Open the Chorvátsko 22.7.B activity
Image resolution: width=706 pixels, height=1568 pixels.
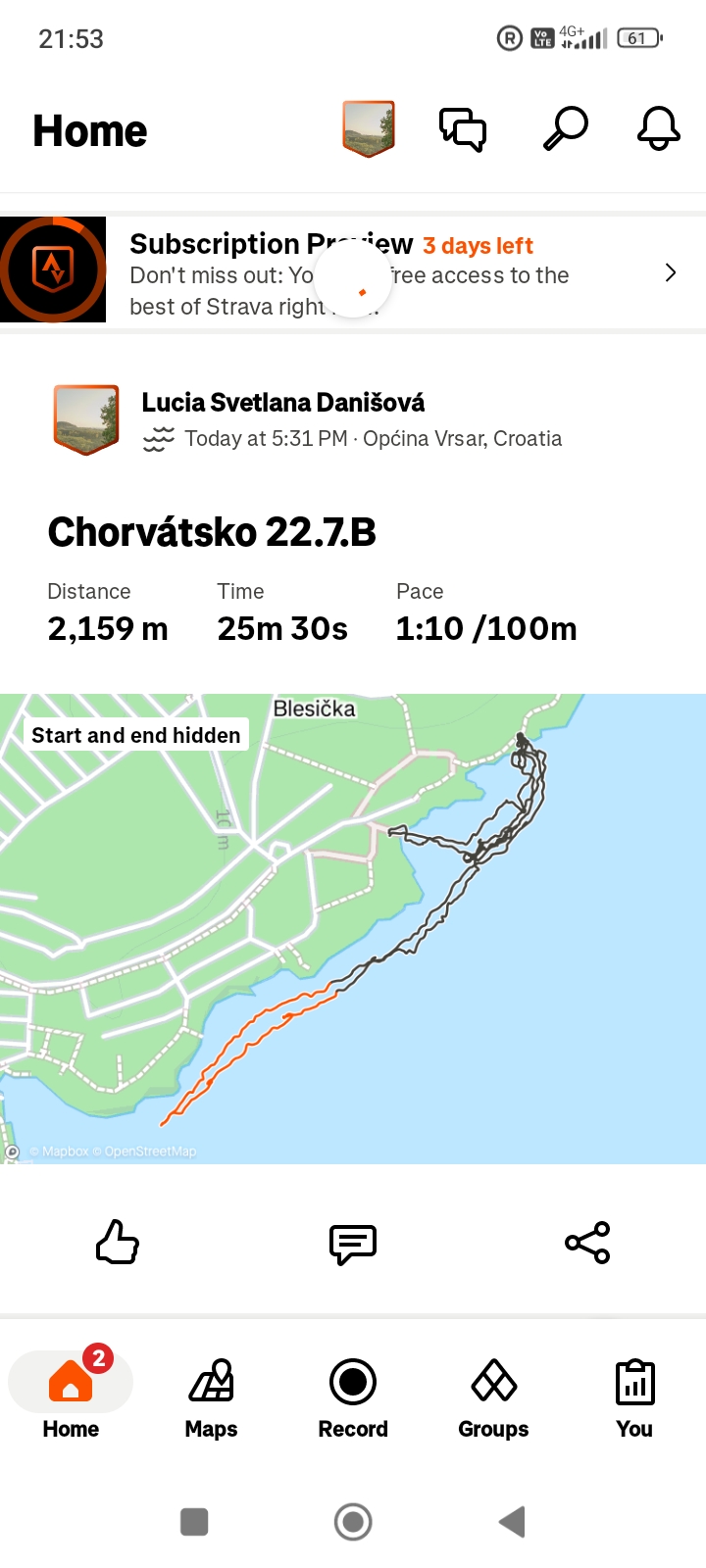(x=212, y=532)
